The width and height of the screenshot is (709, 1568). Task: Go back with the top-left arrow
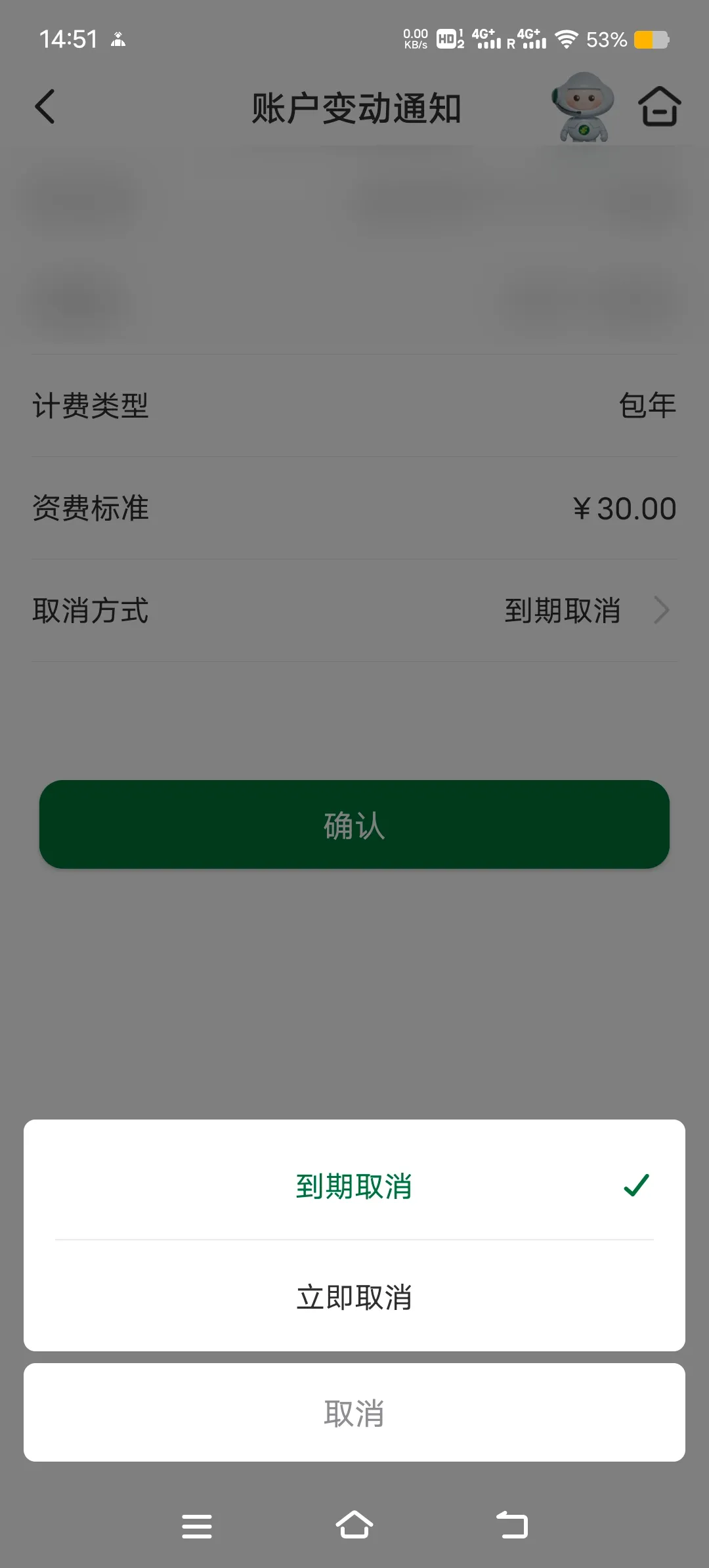(45, 107)
